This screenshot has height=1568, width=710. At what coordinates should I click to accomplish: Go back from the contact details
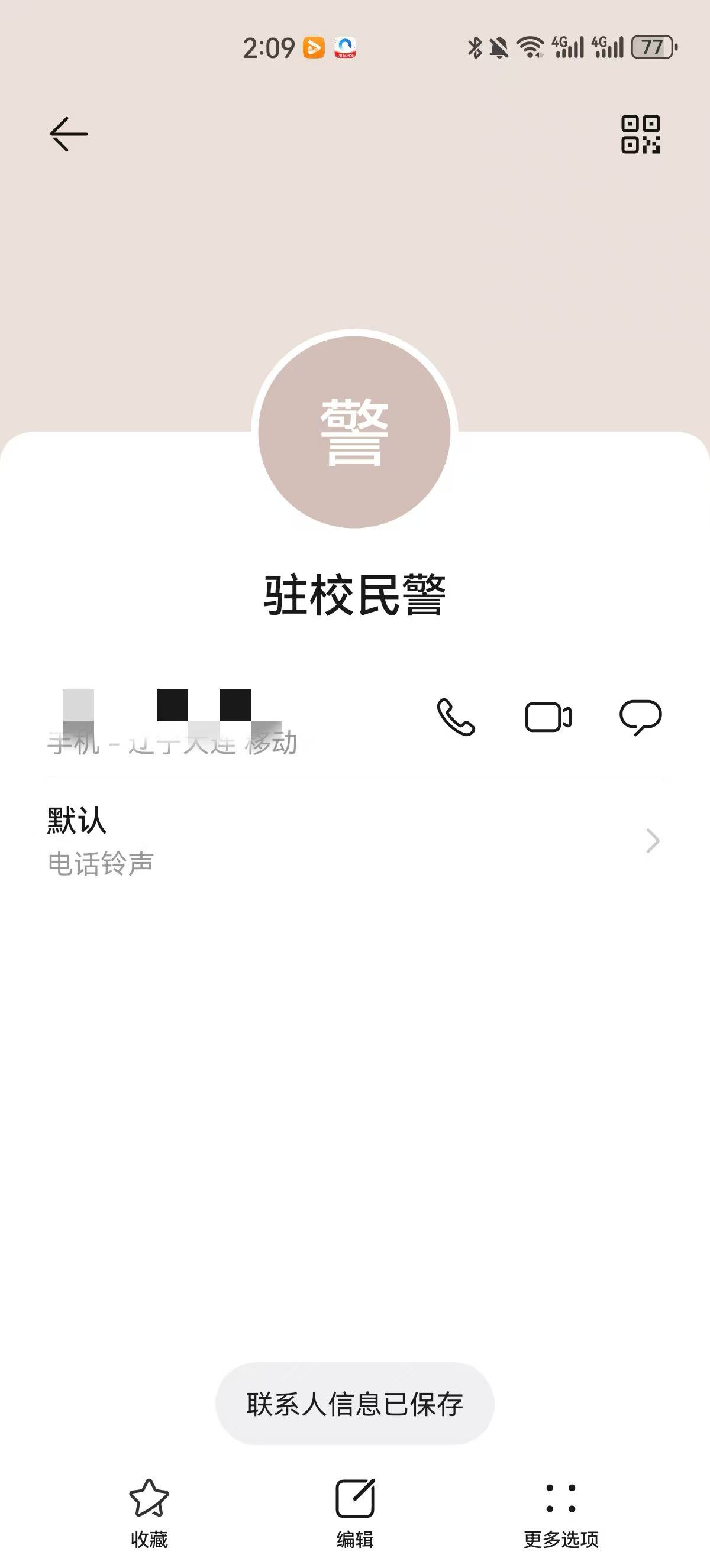point(68,134)
